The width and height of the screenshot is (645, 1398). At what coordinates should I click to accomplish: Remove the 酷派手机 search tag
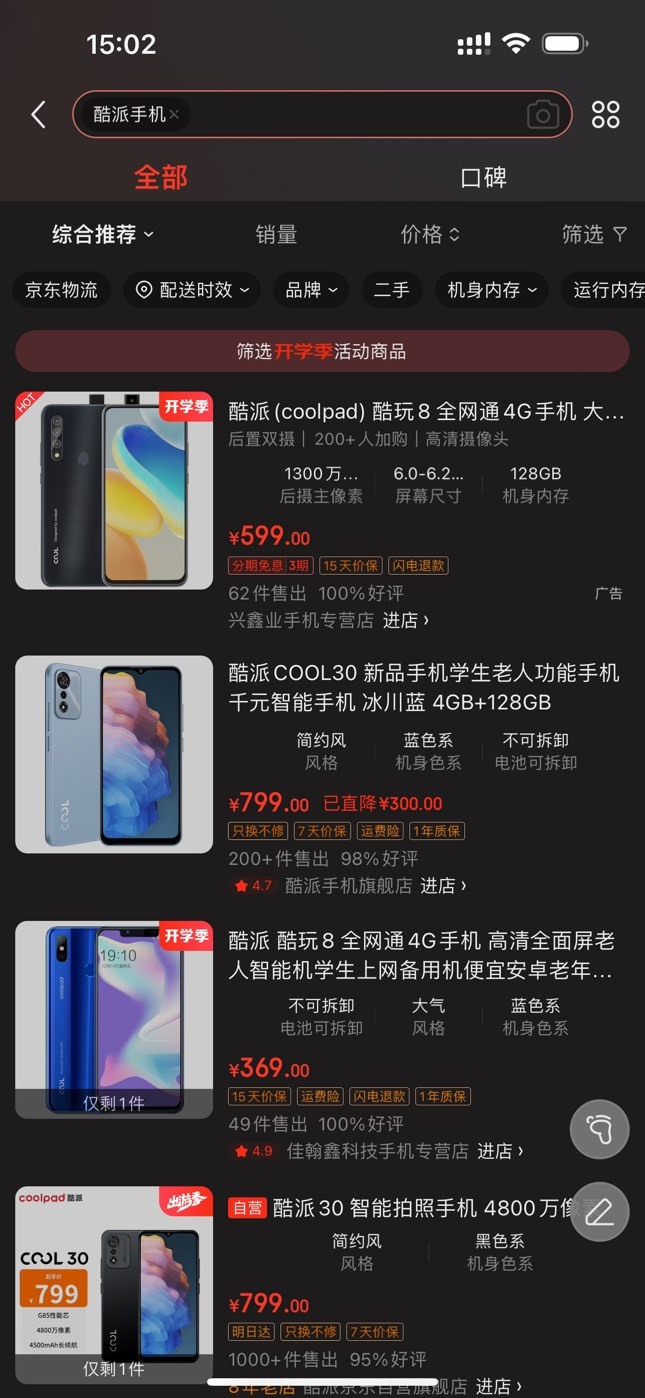tap(174, 114)
